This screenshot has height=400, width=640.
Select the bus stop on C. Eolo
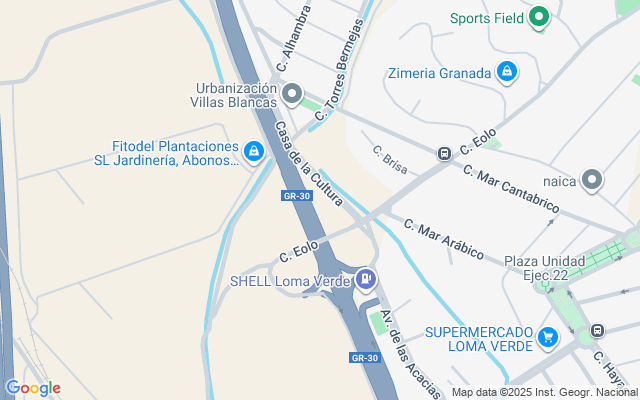444,154
